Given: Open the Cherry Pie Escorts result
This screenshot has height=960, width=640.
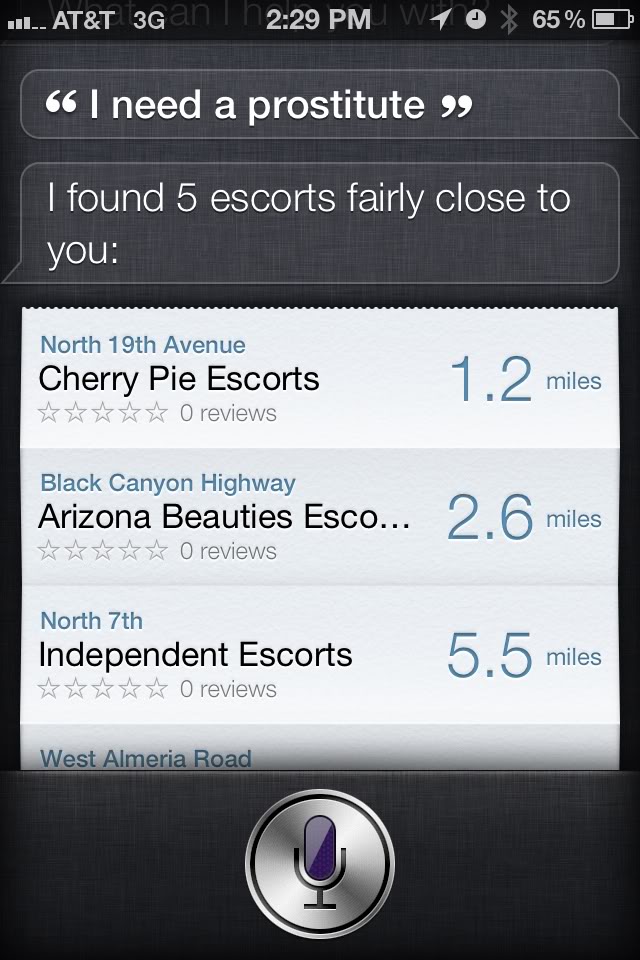Looking at the screenshot, I should (x=319, y=380).
